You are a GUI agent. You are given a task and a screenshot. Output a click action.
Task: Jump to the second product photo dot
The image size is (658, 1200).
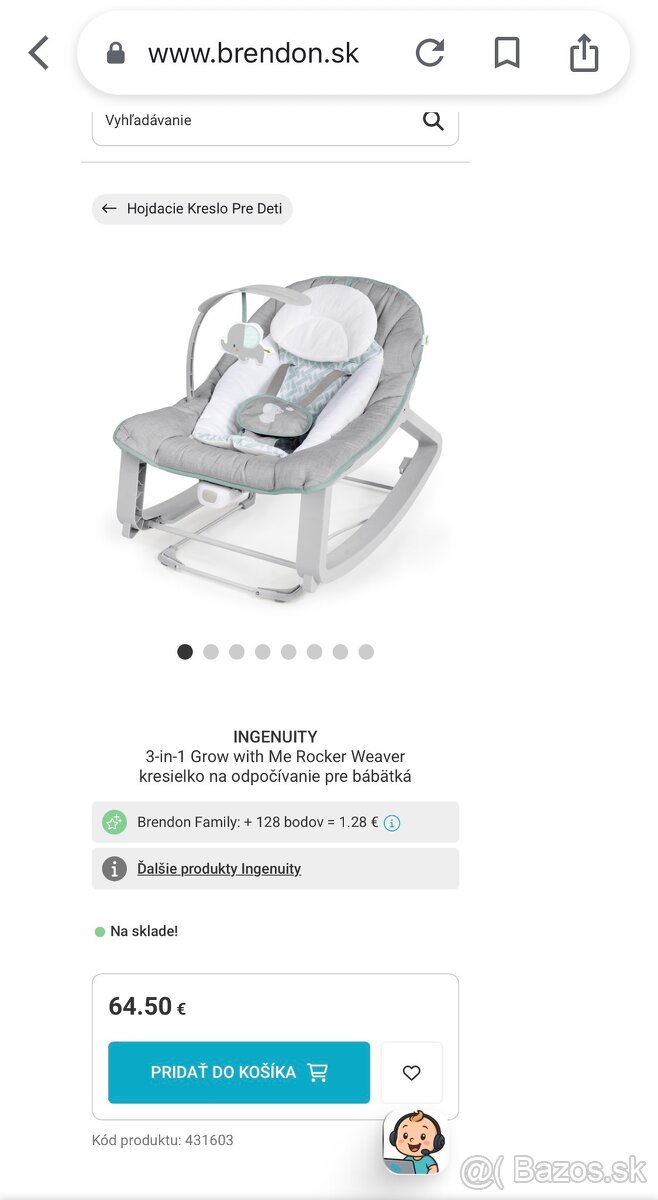pyautogui.click(x=211, y=652)
